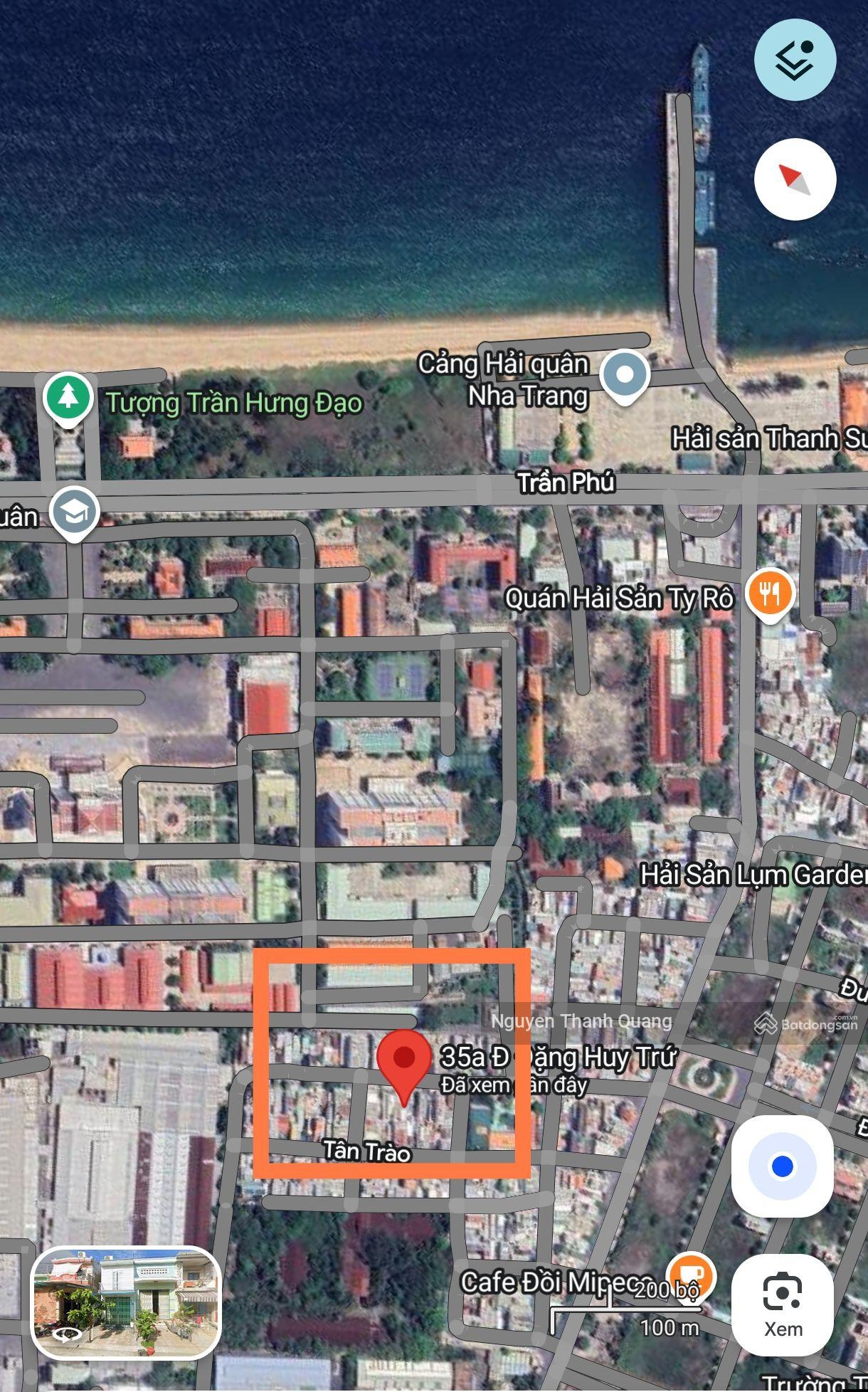Open the Tượng Trần Hưng Đạo place marker

(68, 399)
